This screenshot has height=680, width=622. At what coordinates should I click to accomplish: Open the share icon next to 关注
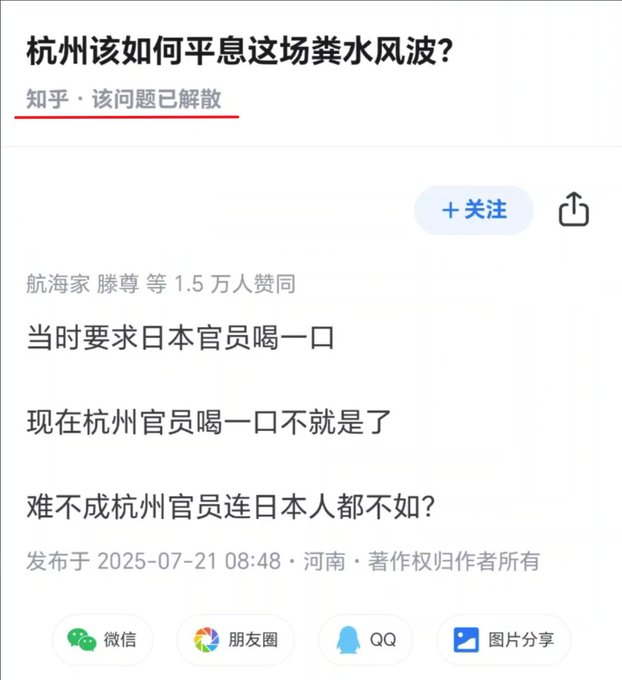[x=573, y=210]
